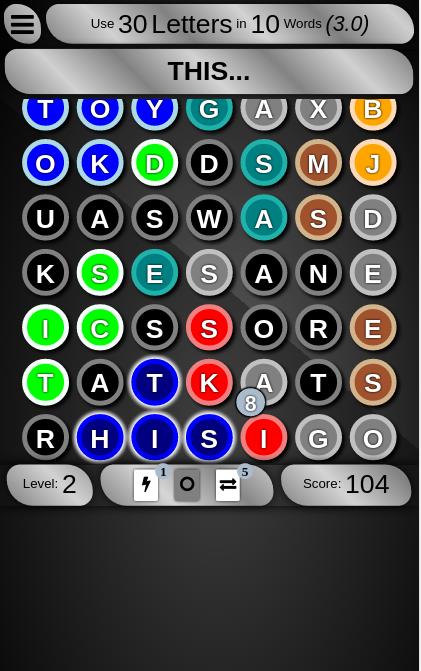Screen dimensions: 421x671
Task: Select the orange J tile
Action: click(373, 163)
